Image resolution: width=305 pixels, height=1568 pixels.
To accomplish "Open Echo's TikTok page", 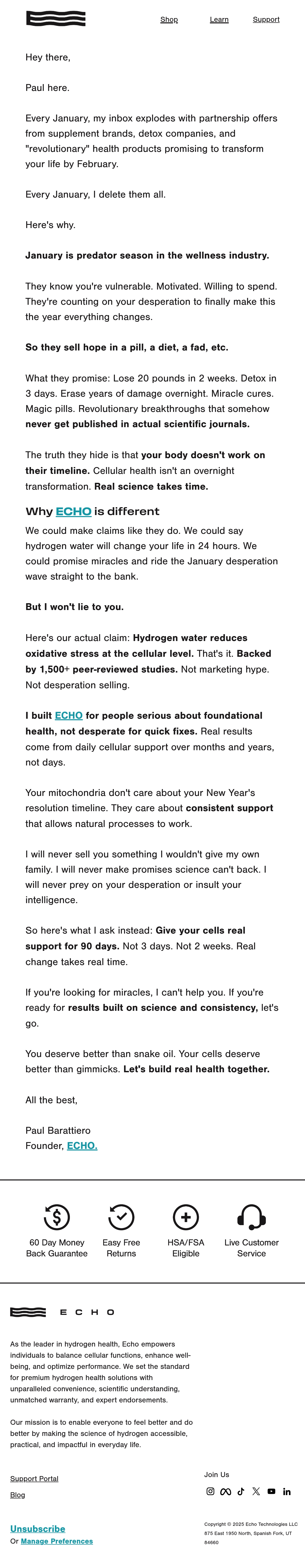I will pyautogui.click(x=241, y=1491).
